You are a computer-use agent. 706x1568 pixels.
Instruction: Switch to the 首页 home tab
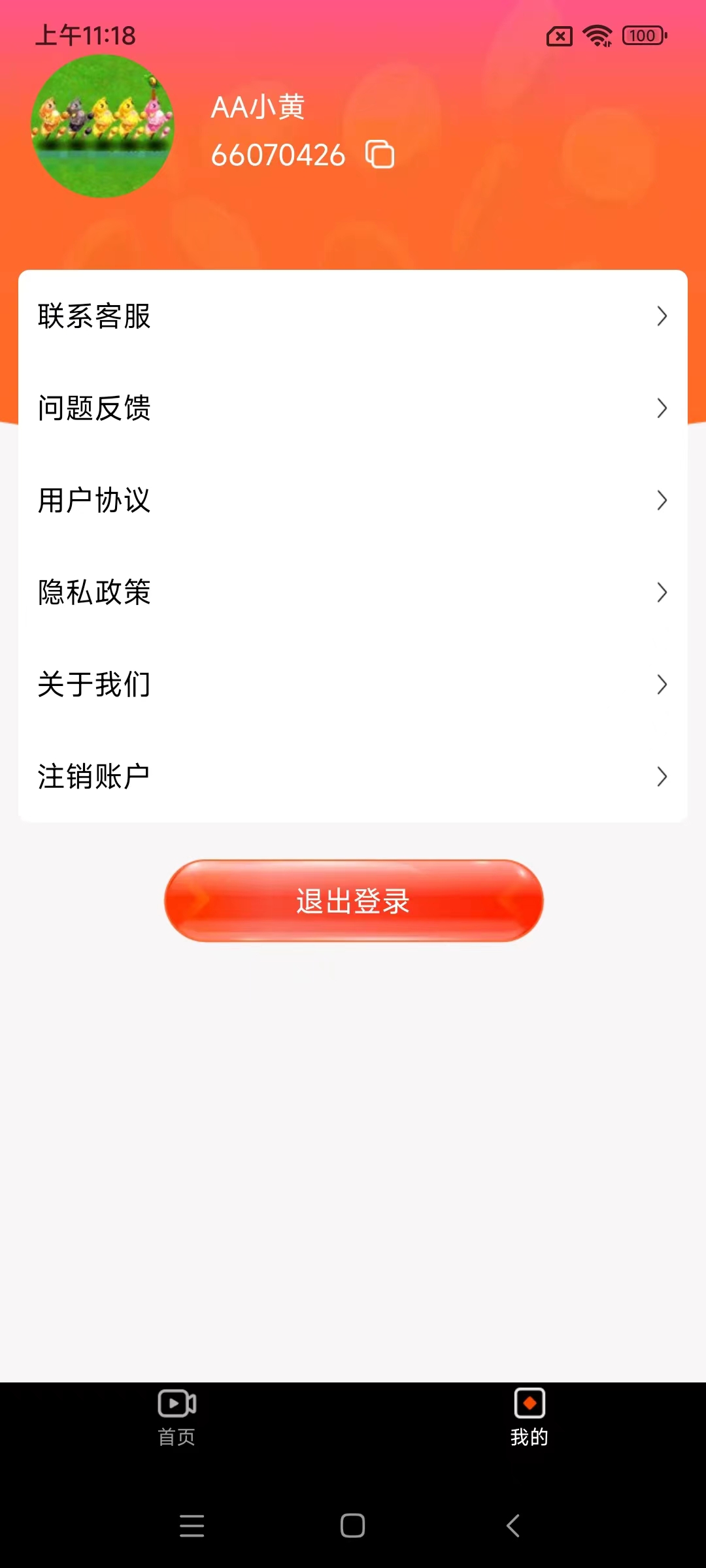click(x=176, y=1416)
